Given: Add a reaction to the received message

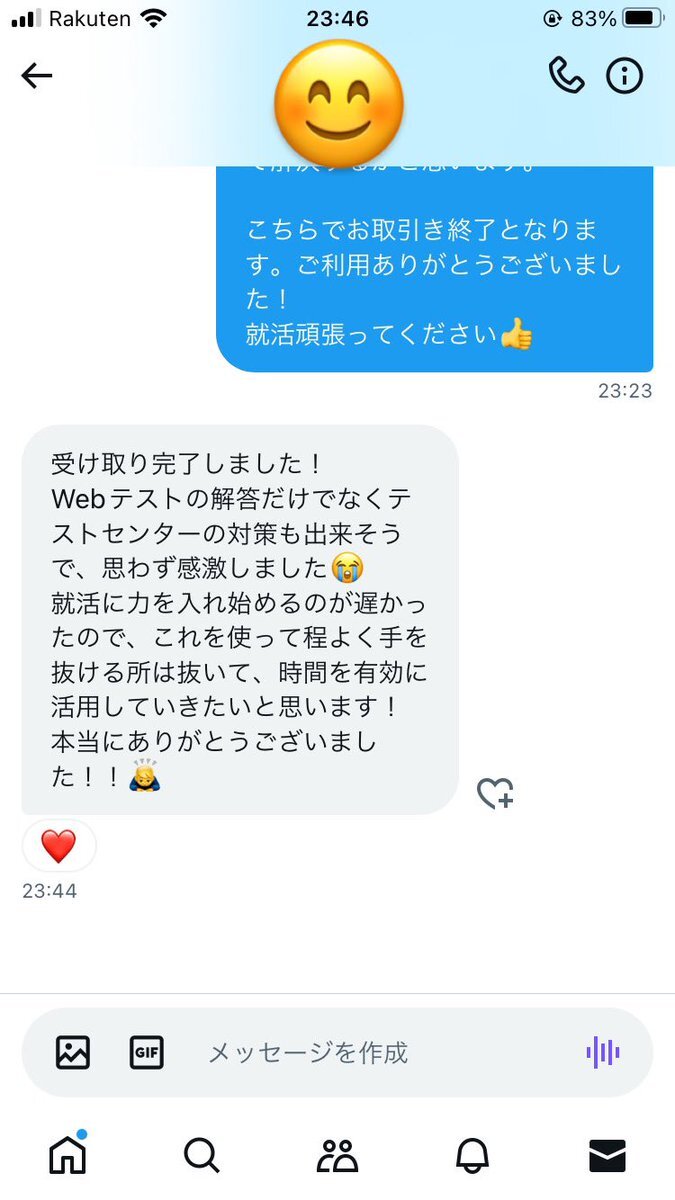Looking at the screenshot, I should pyautogui.click(x=495, y=793).
